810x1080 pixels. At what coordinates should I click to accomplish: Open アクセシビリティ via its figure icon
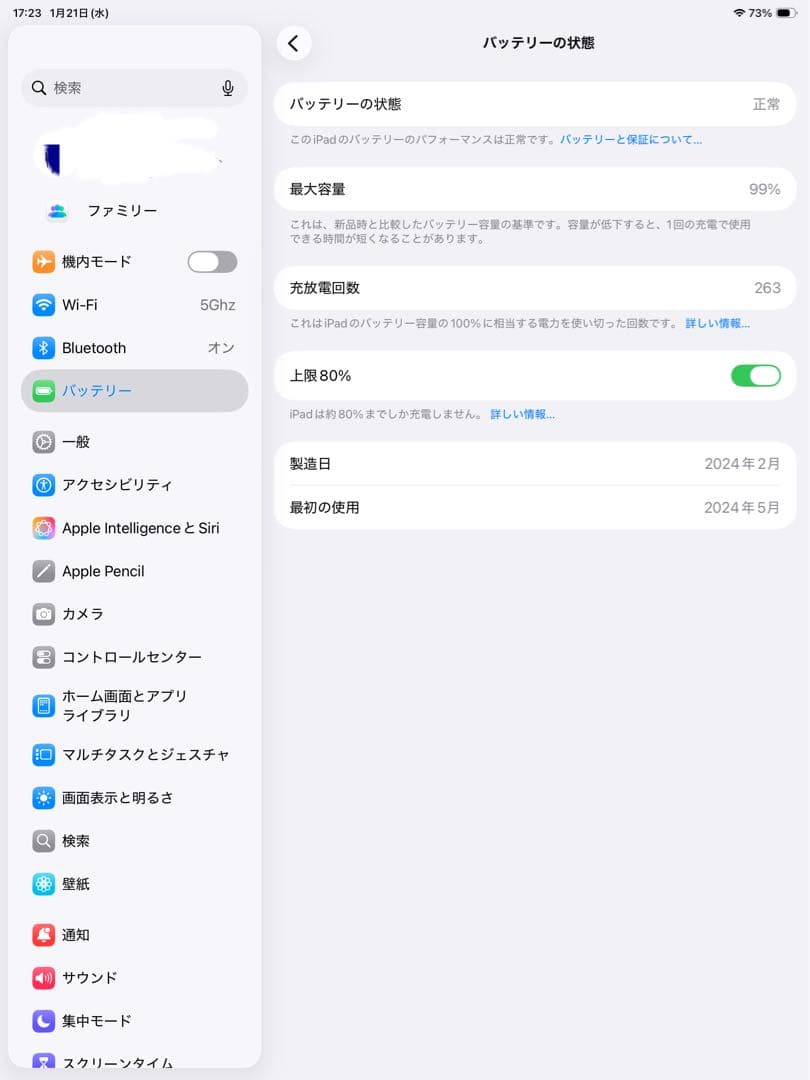tap(42, 485)
